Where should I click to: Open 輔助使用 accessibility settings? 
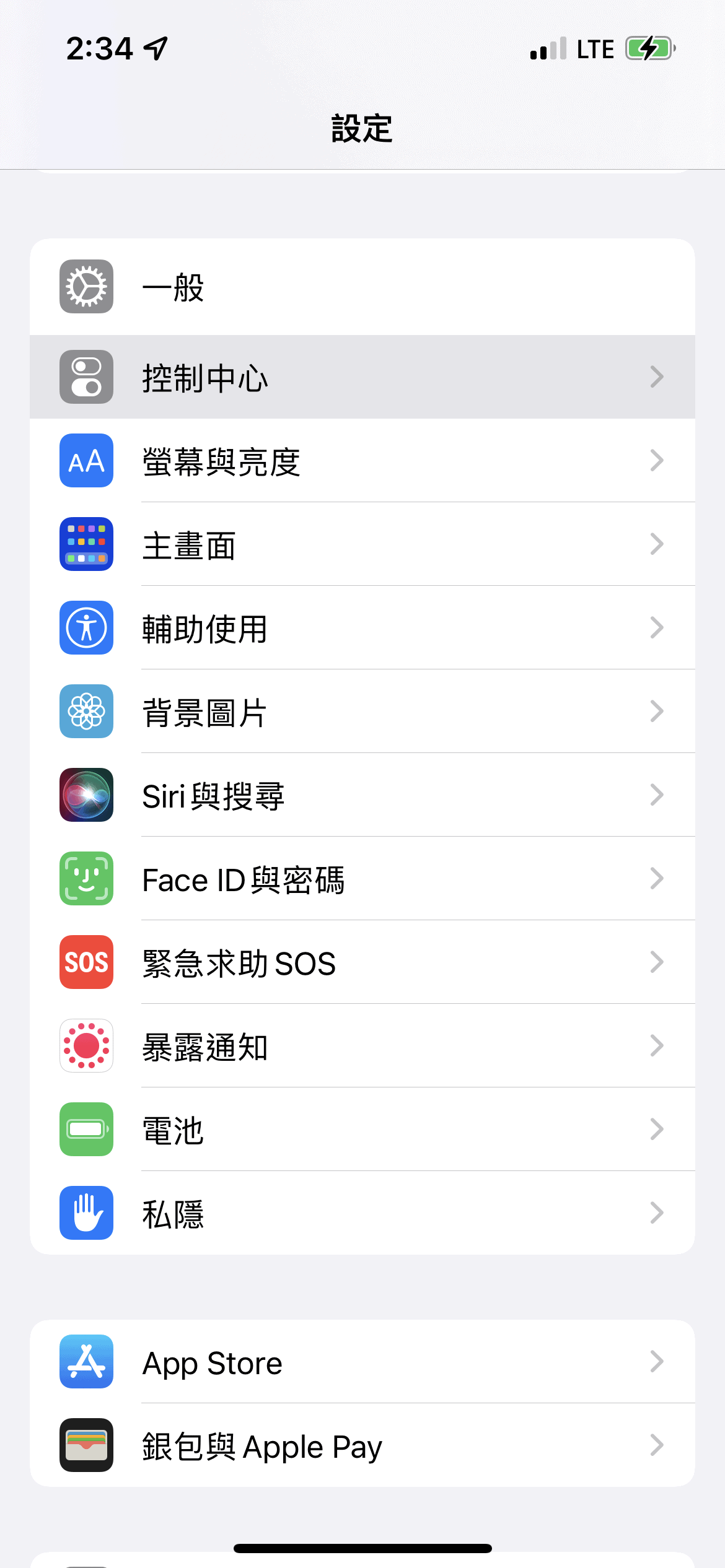(x=362, y=628)
